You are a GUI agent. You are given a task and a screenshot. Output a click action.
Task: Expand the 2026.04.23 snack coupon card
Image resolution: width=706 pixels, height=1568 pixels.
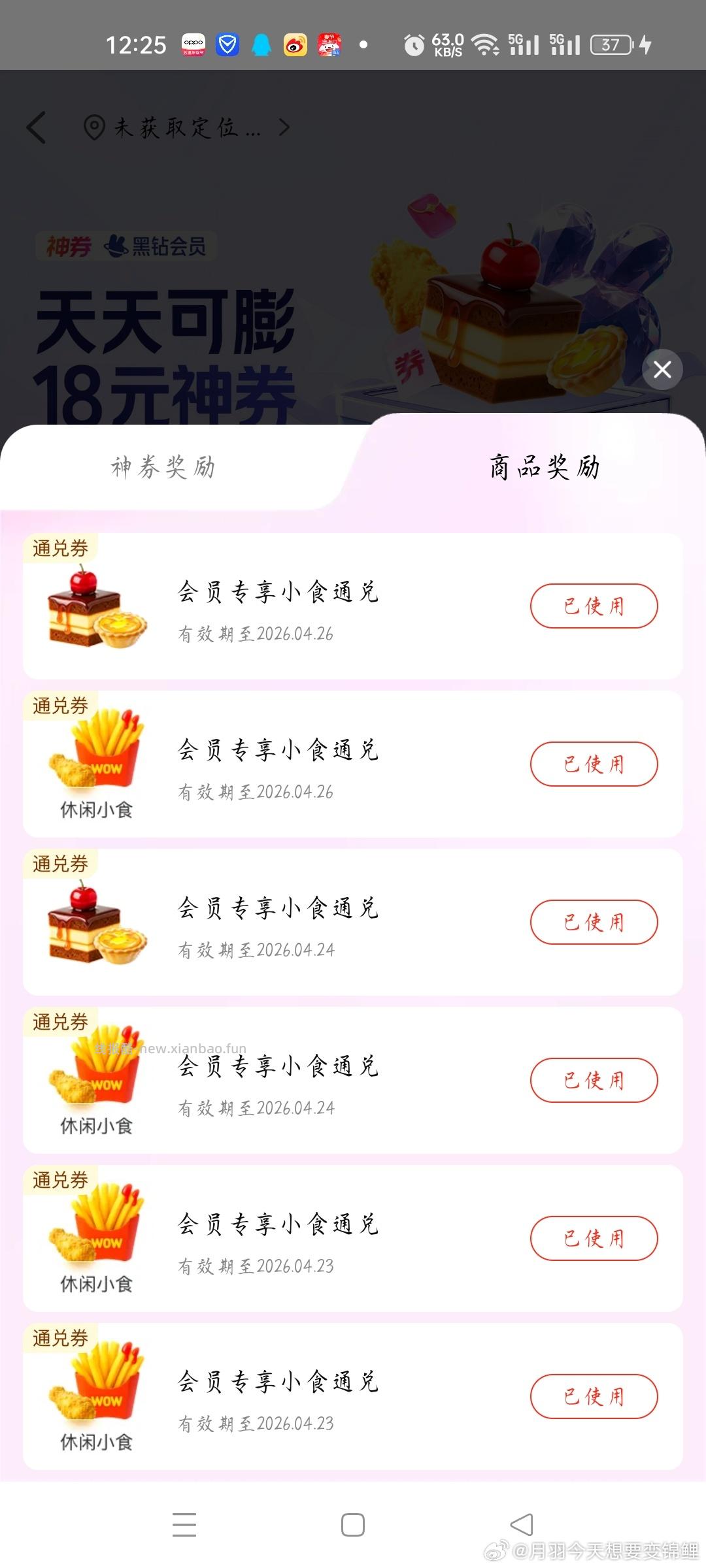353,1239
